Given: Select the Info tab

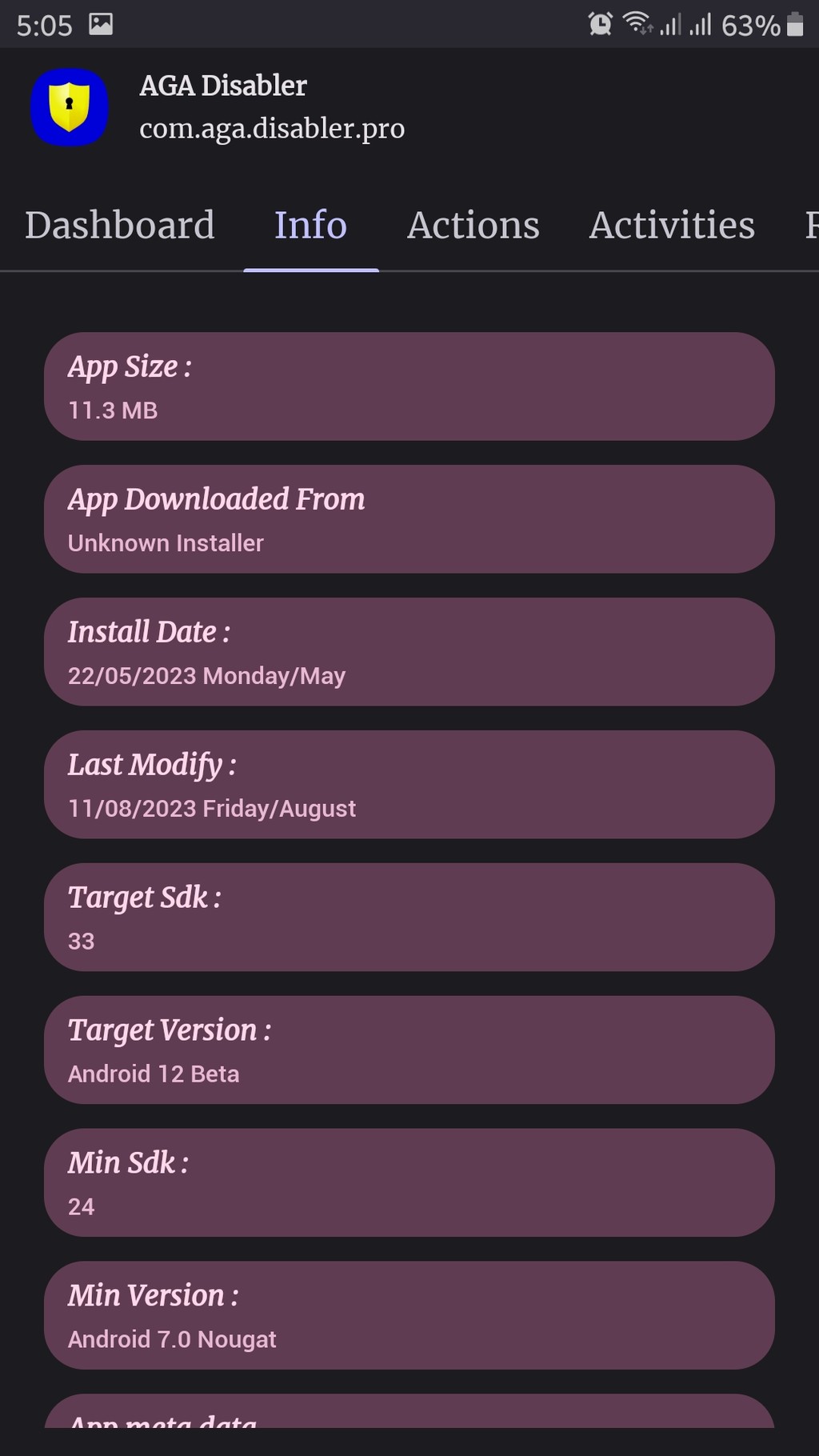Looking at the screenshot, I should point(311,225).
